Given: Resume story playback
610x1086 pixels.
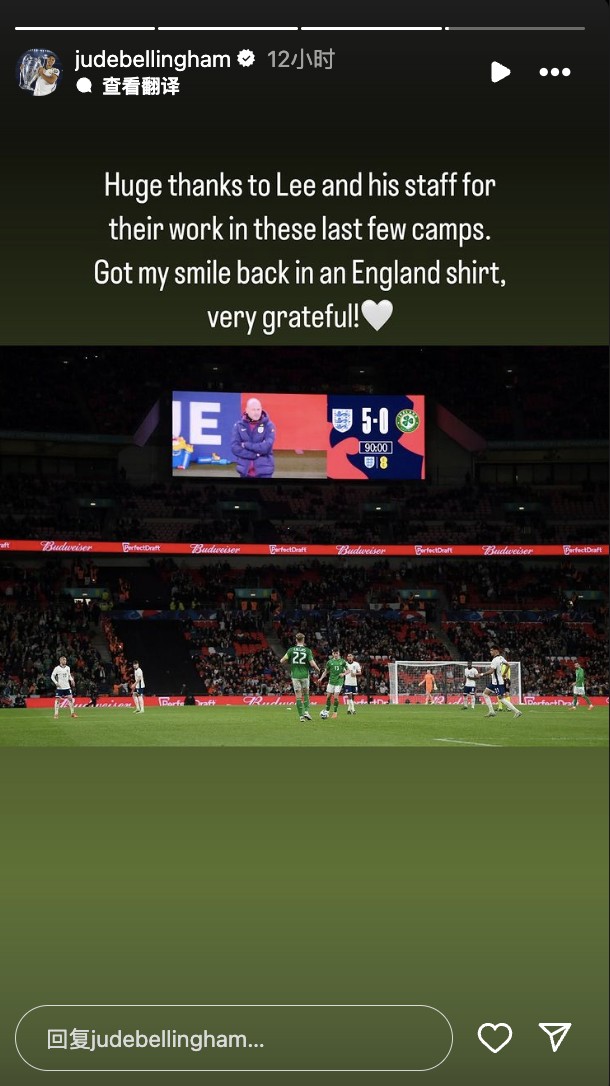Looking at the screenshot, I should [500, 72].
